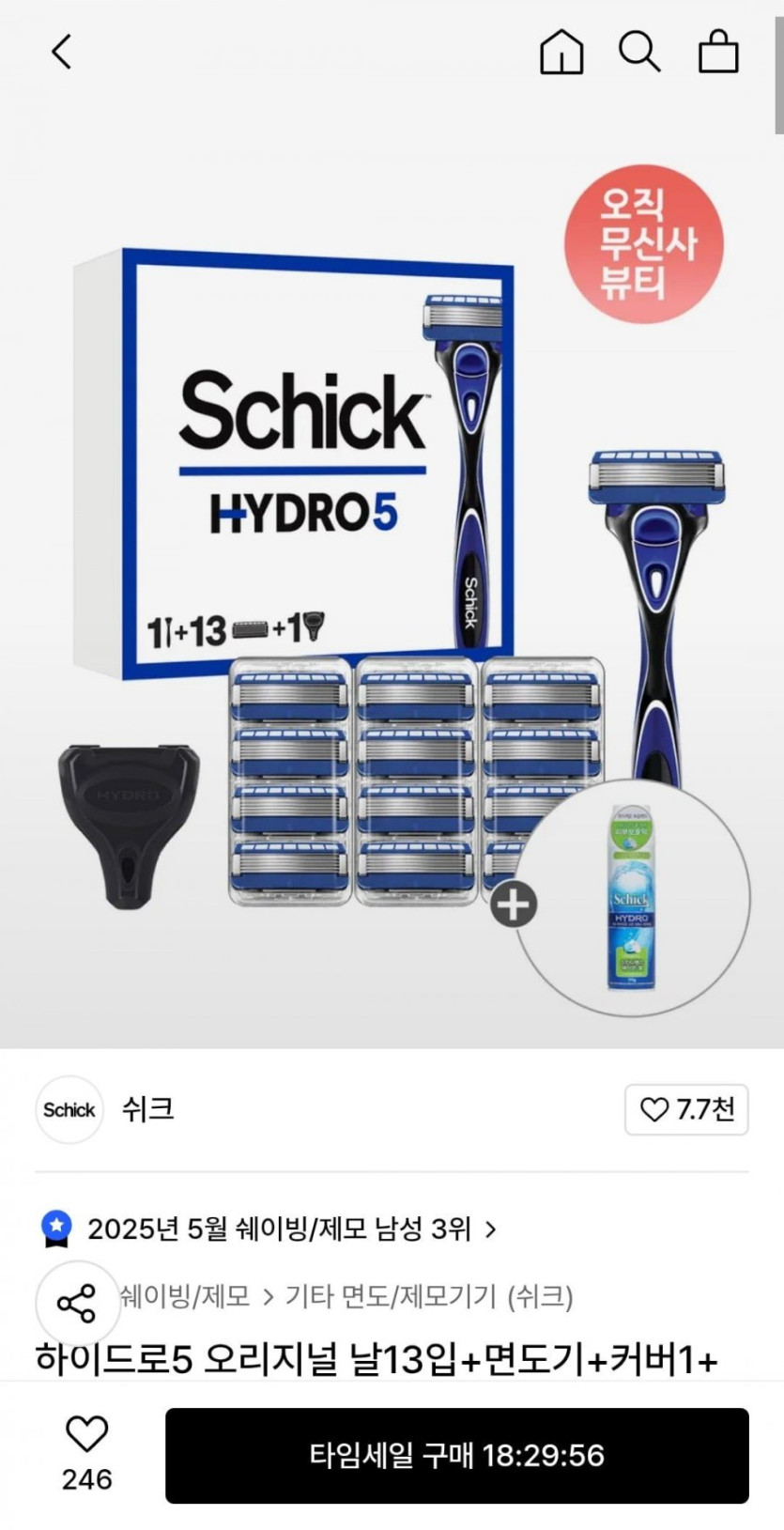
Task: Share this product
Action: [77, 1303]
